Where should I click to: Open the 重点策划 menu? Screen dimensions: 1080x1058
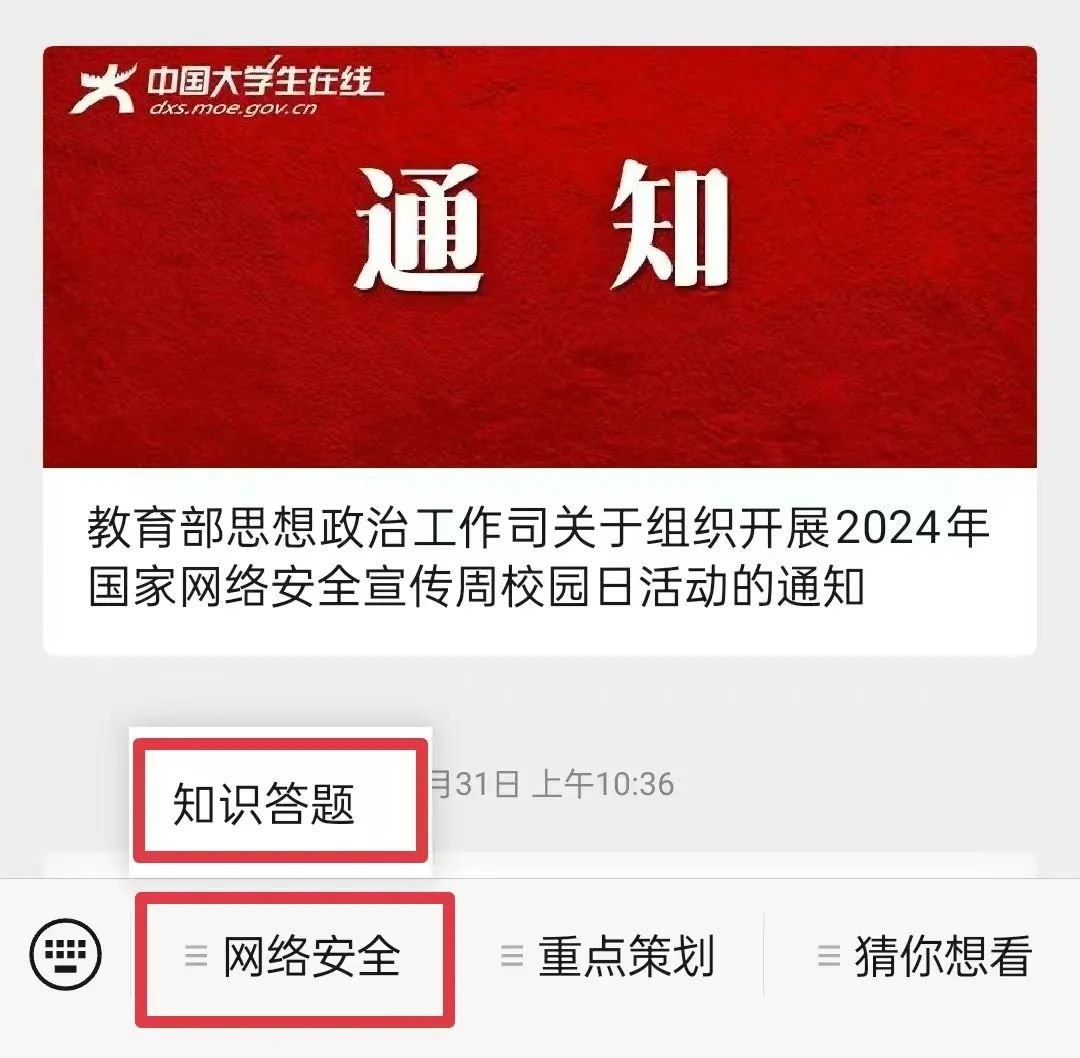pos(608,957)
